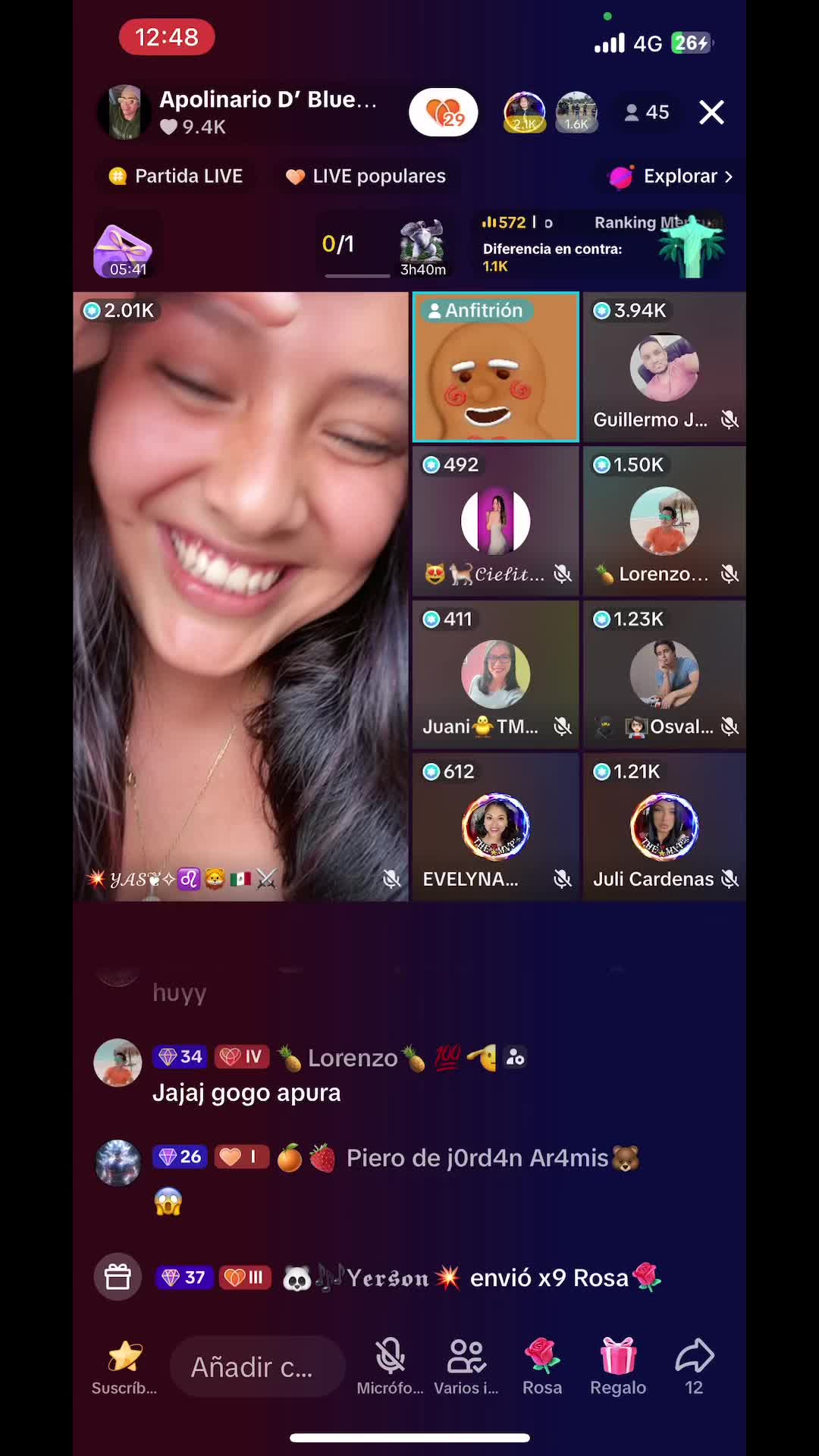Open Guillermo J... guest tile
Viewport: 819px width, 1456px height.
point(664,367)
